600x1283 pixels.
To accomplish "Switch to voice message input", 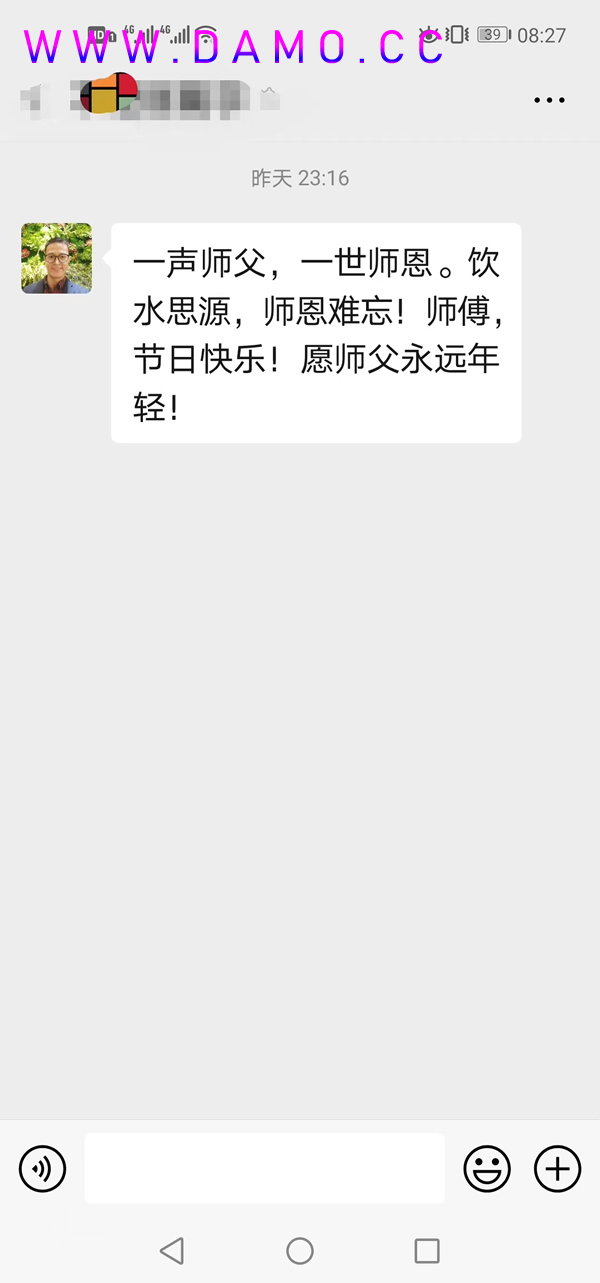I will click(x=43, y=1168).
